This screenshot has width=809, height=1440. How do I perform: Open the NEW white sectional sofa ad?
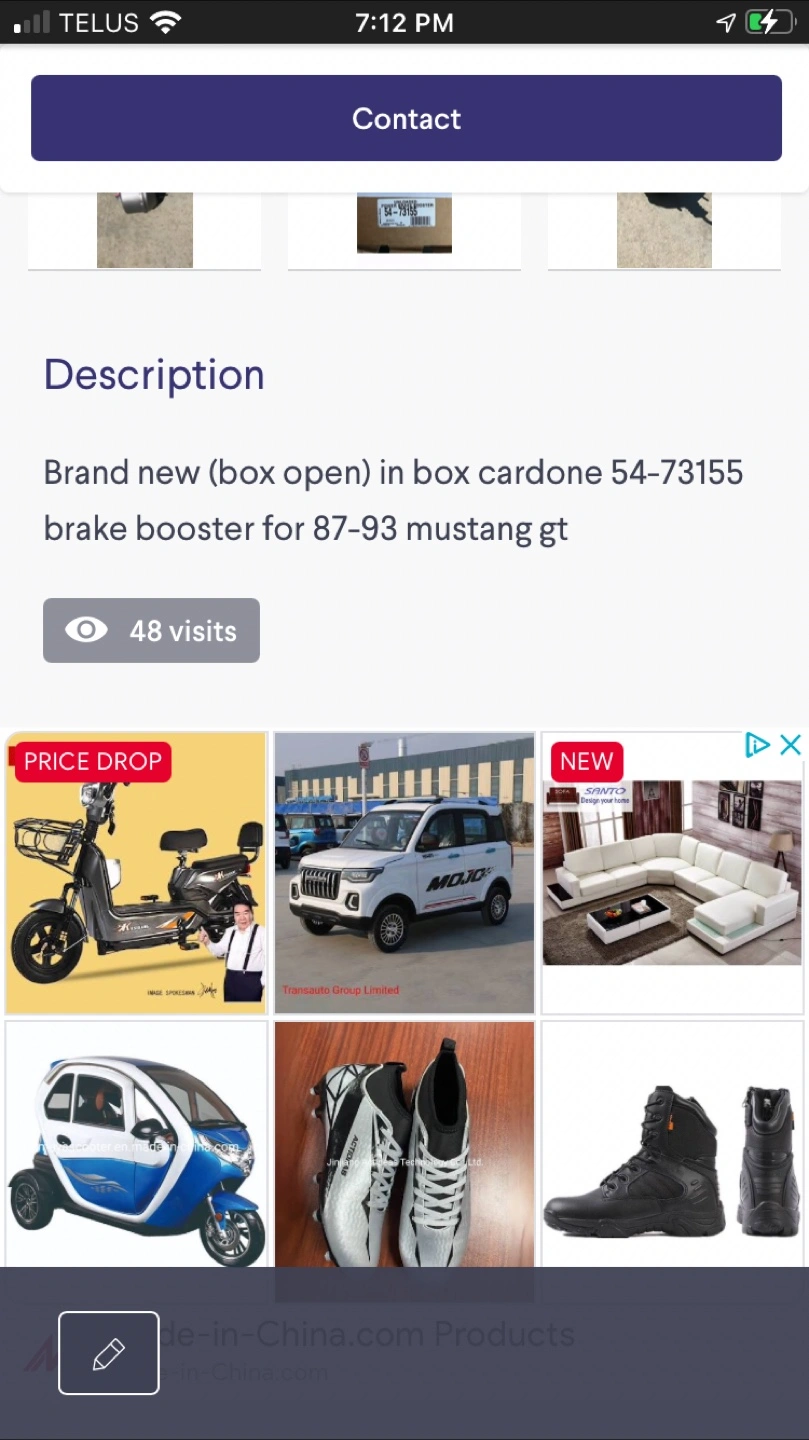coord(672,873)
